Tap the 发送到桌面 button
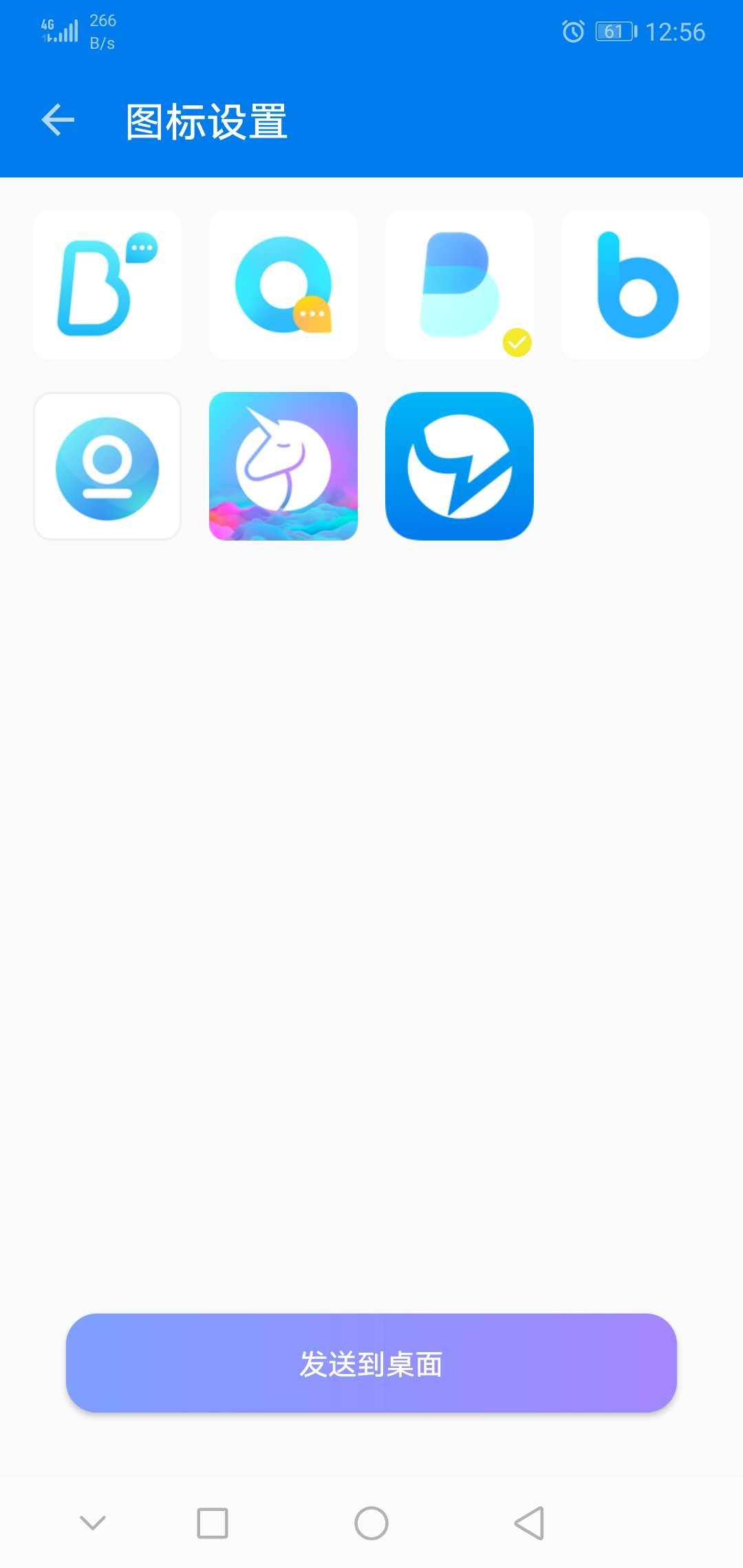The width and height of the screenshot is (743, 1568). point(371,1363)
